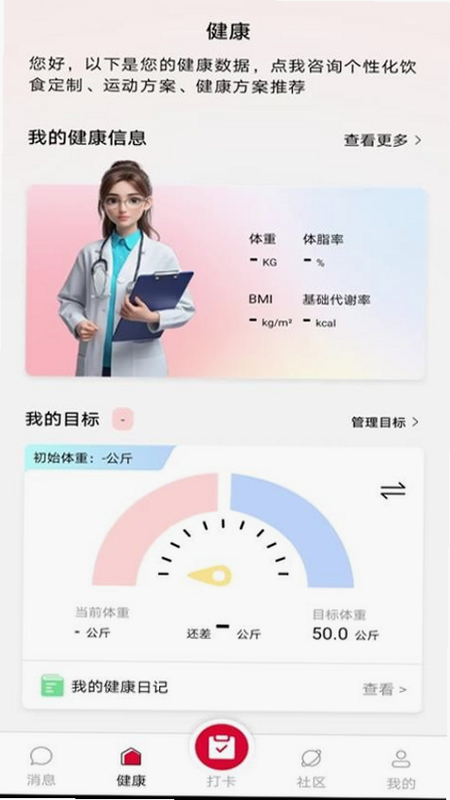Tap the red 打卡 check-in button
This screenshot has height=800, width=450.
(221, 747)
